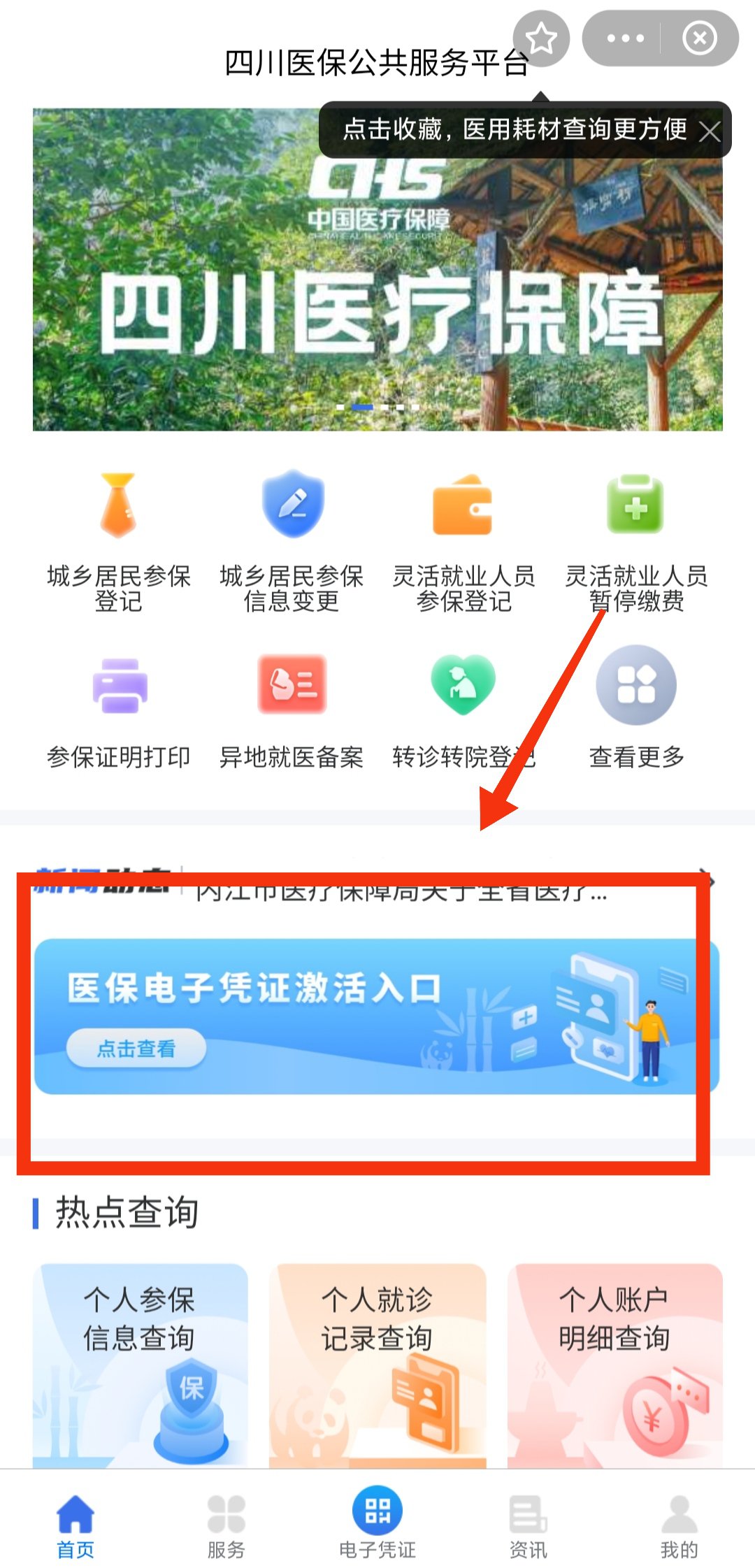Open the 个人参保信息查询 card
The height and width of the screenshot is (1568, 755).
pyautogui.click(x=140, y=1363)
